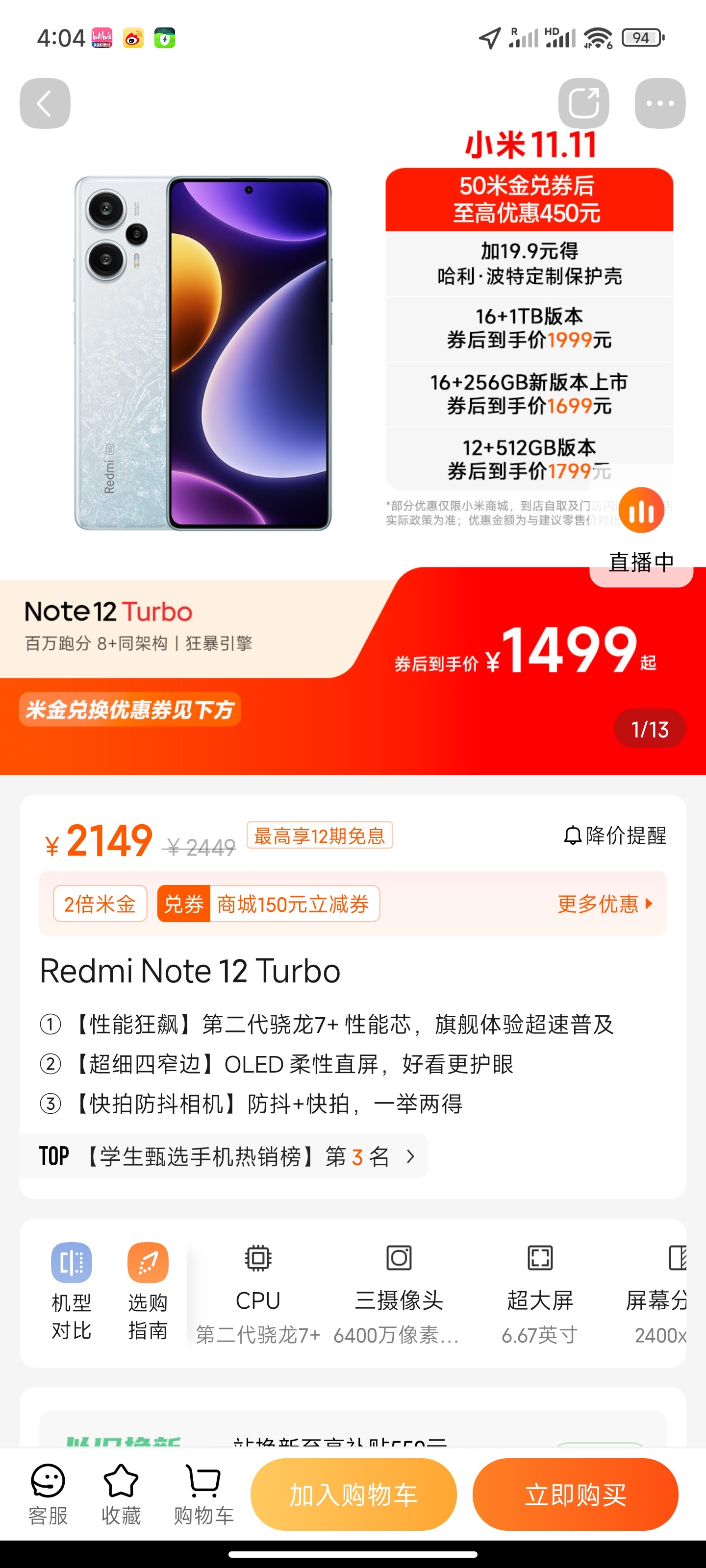Tap the 2倍米金 chip
This screenshot has width=706, height=1568.
[100, 904]
